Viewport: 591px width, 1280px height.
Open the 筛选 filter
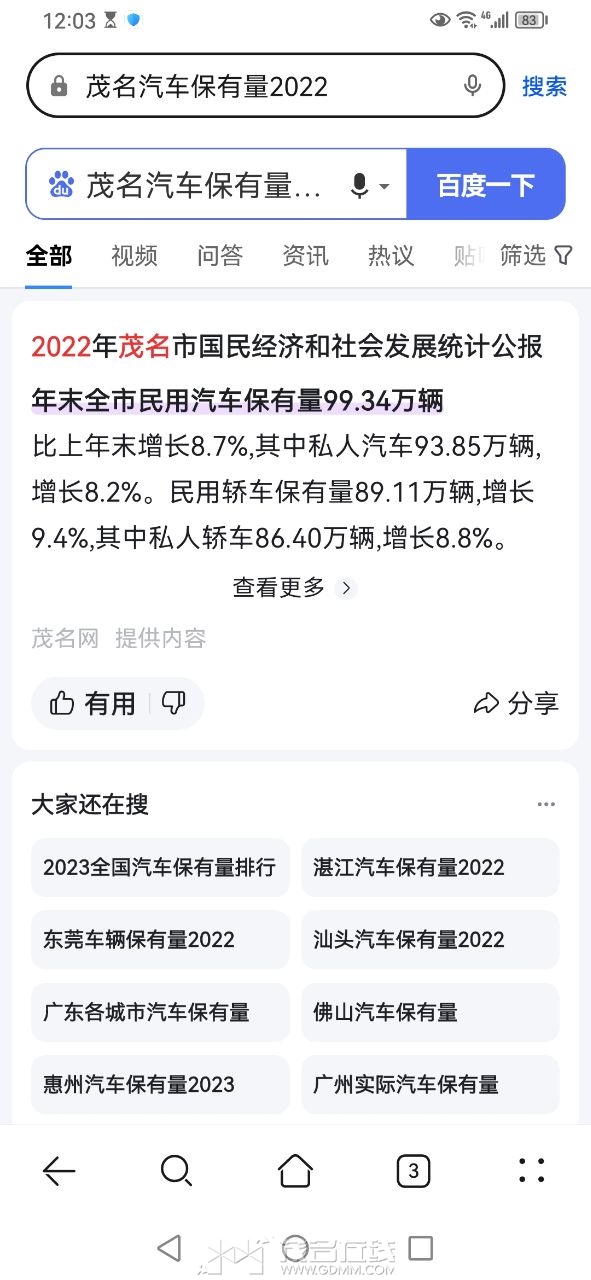click(x=535, y=255)
